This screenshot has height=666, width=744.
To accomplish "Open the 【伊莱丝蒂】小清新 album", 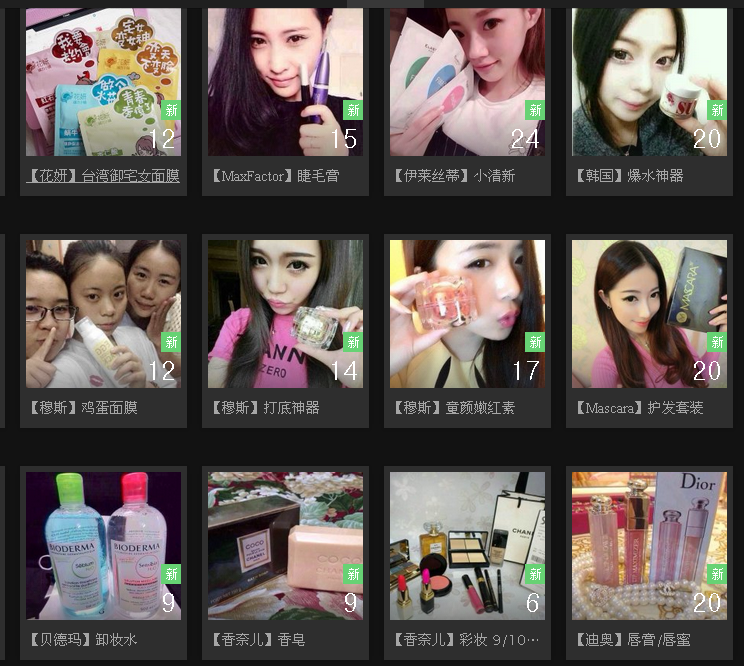I will pos(467,82).
